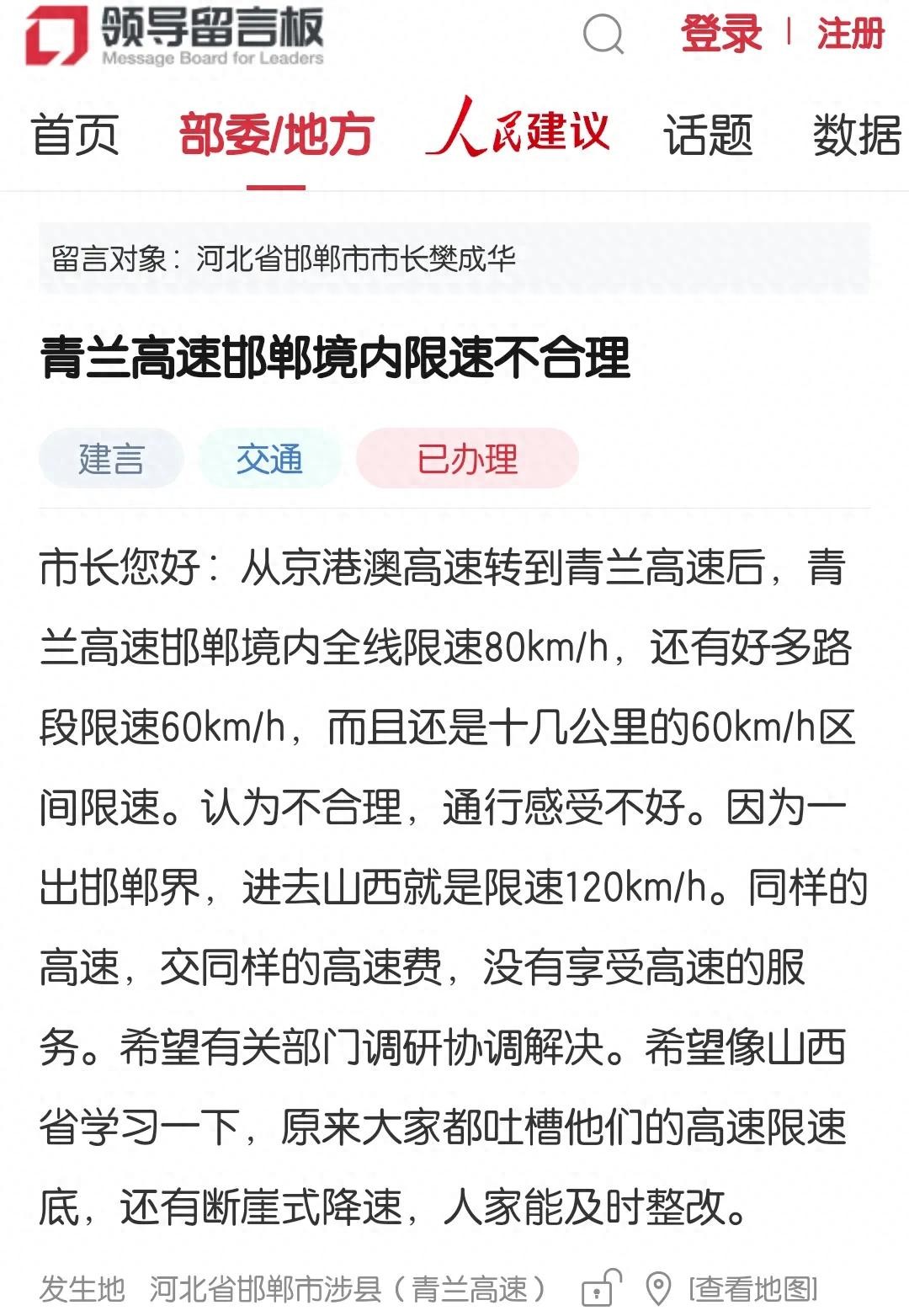909x1316 pixels.
Task: Open the search magnifier icon
Action: coord(603,35)
